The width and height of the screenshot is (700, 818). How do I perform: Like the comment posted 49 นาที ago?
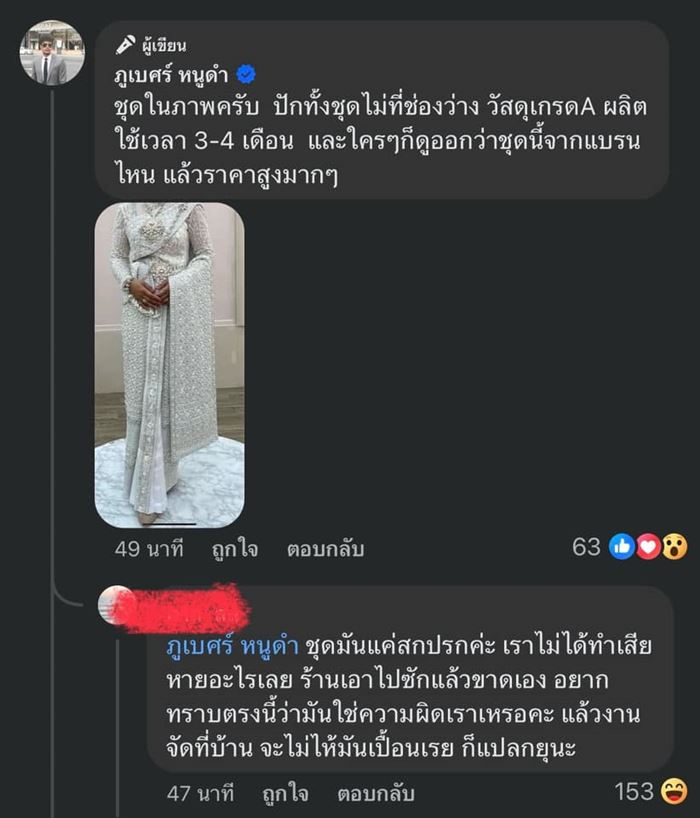point(235,548)
